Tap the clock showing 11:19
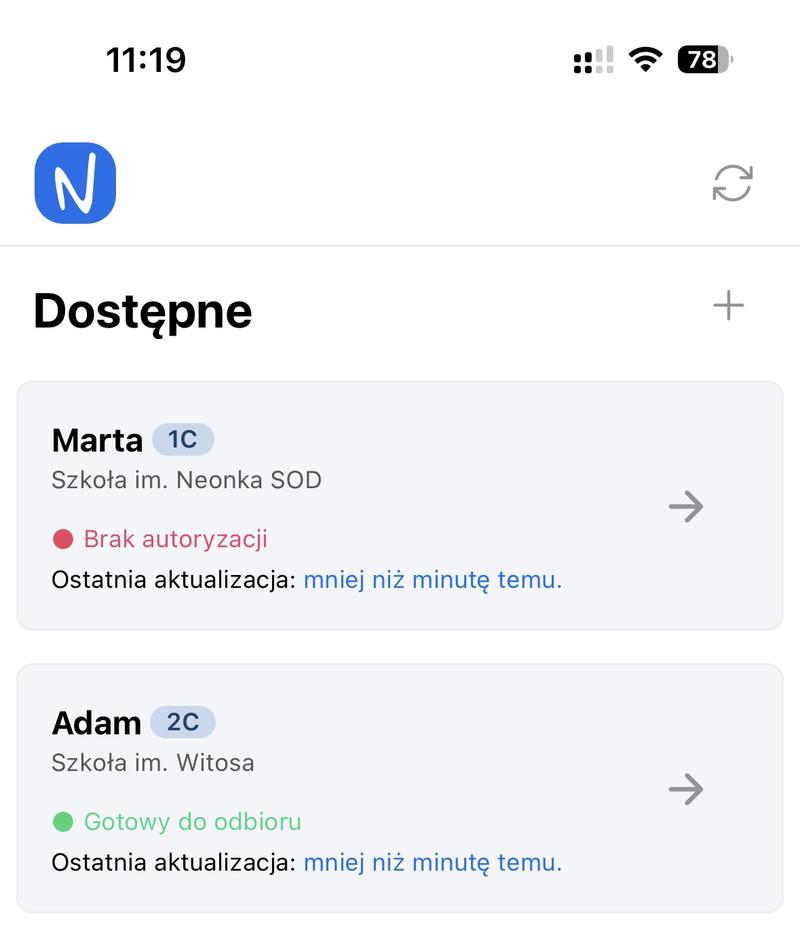 tap(146, 61)
